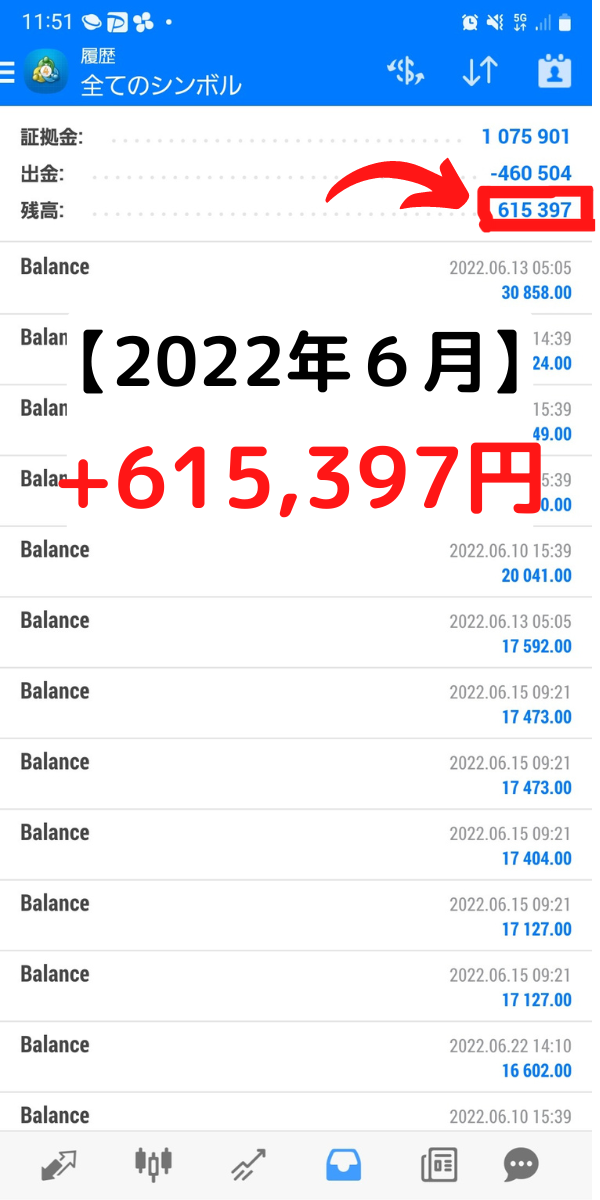Open the News tab
The height and width of the screenshot is (1200, 600).
pos(439,1165)
